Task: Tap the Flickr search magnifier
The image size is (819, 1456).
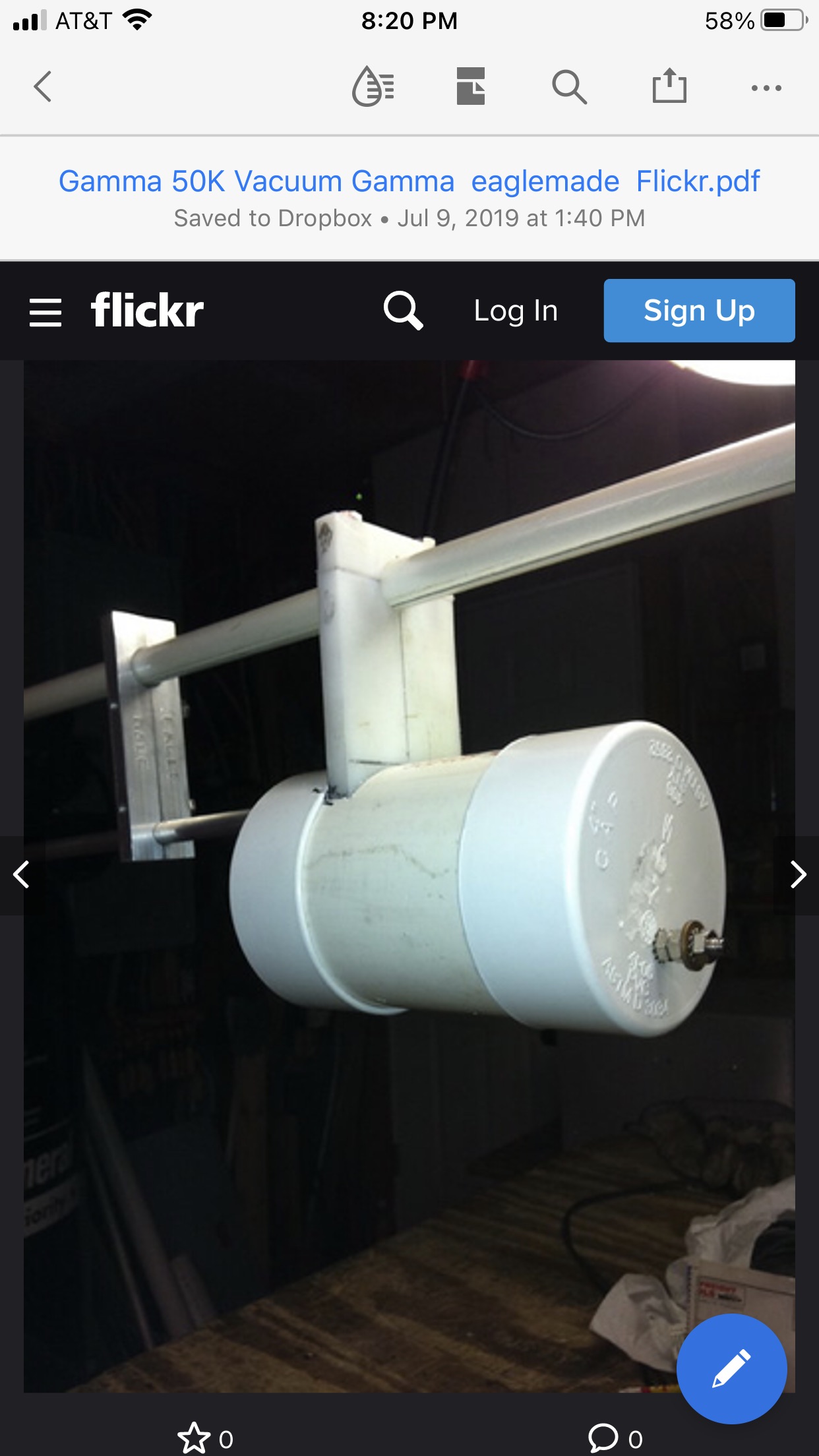Action: point(403,311)
